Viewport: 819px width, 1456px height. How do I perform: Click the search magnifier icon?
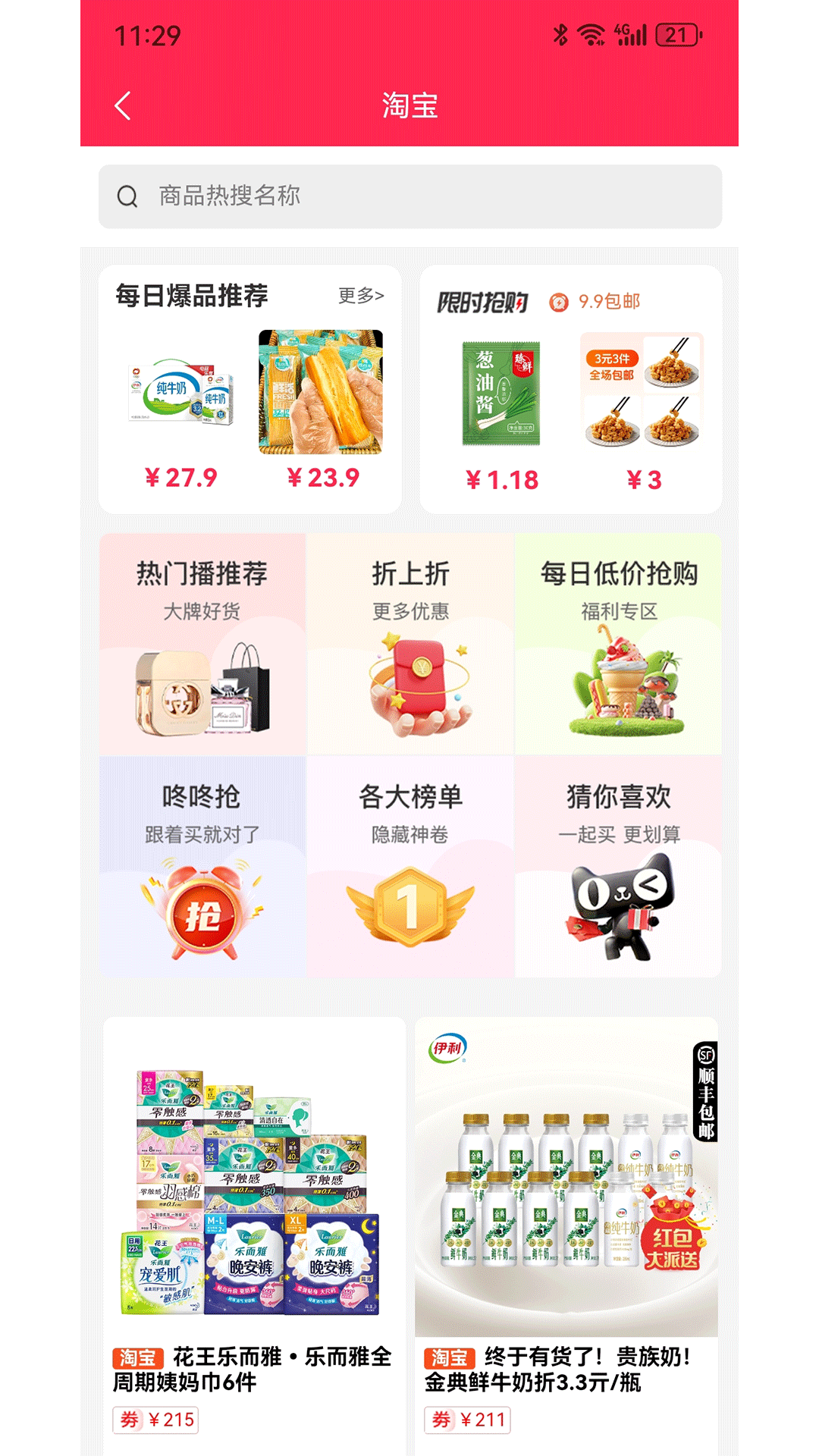coord(127,197)
